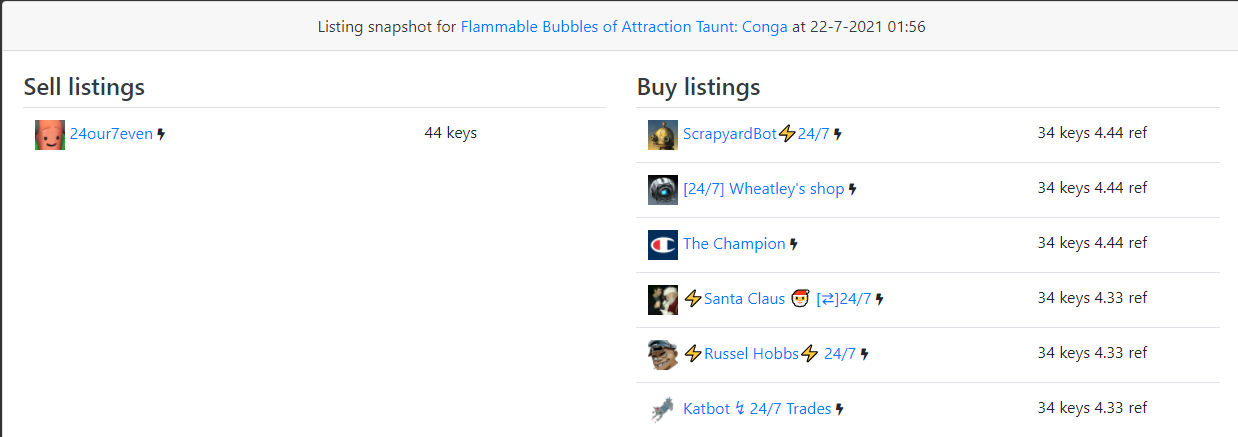Open Katbot 24/7 Trades profile

pyautogui.click(x=756, y=409)
